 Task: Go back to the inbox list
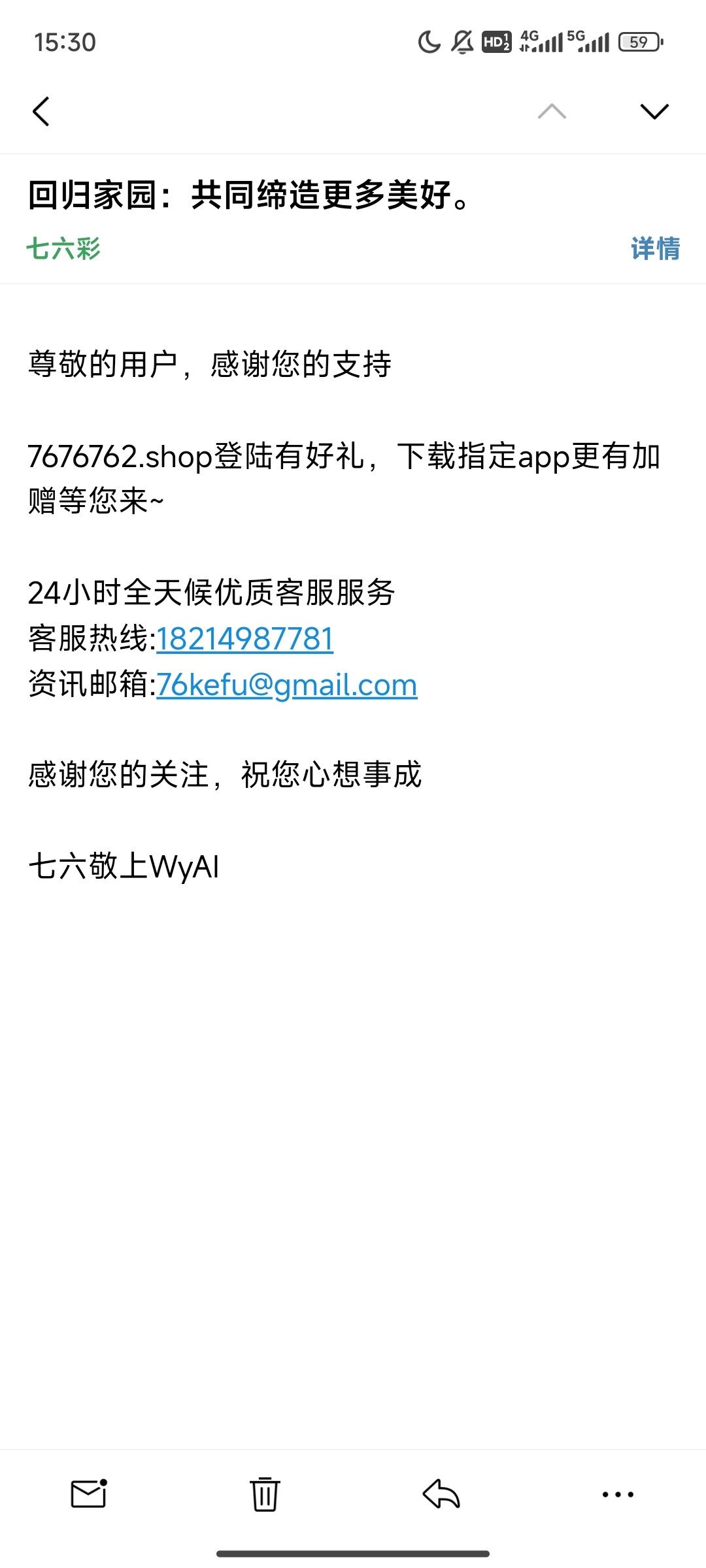point(41,111)
